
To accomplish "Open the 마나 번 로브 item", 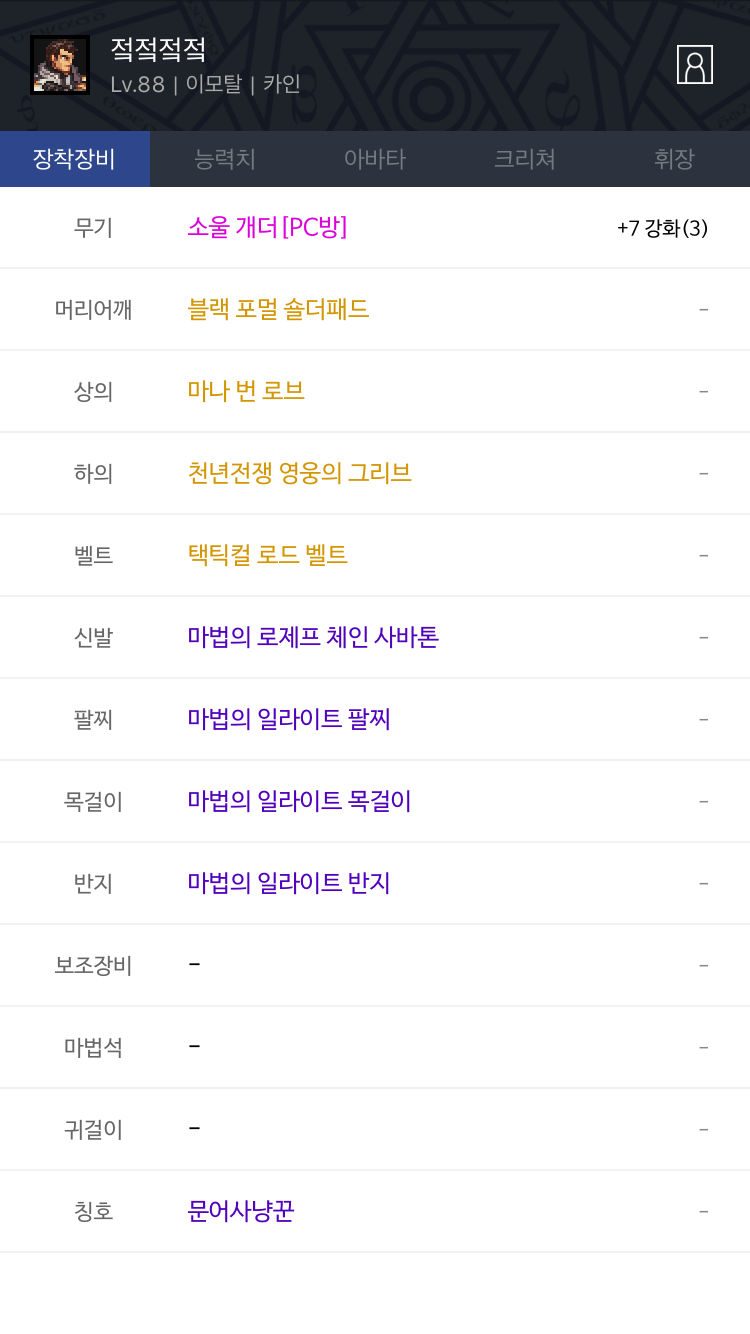I will tap(246, 391).
